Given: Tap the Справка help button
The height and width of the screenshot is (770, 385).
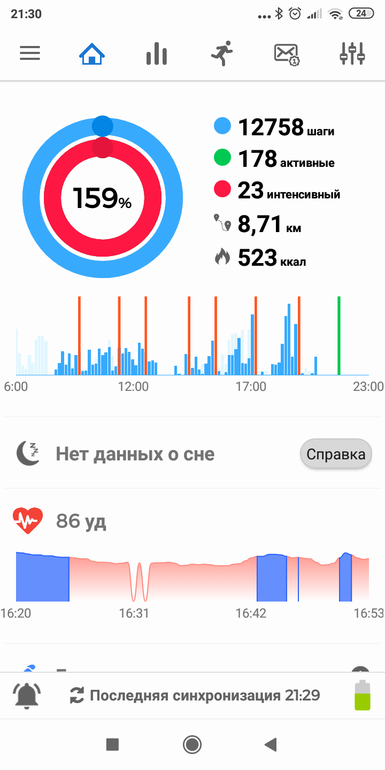Looking at the screenshot, I should (336, 454).
